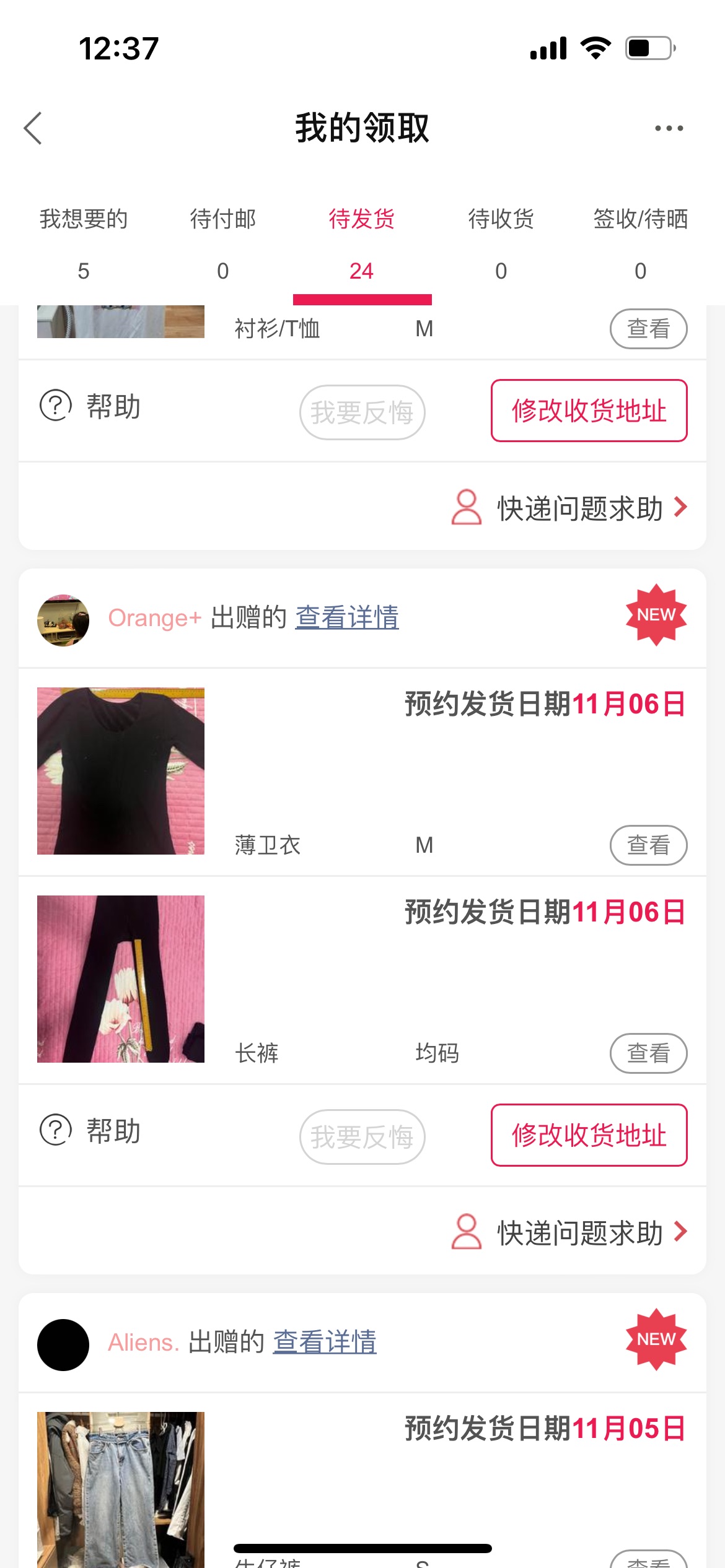Tap 查看 for the 长裤 item
This screenshot has width=725, height=1568.
point(649,1053)
